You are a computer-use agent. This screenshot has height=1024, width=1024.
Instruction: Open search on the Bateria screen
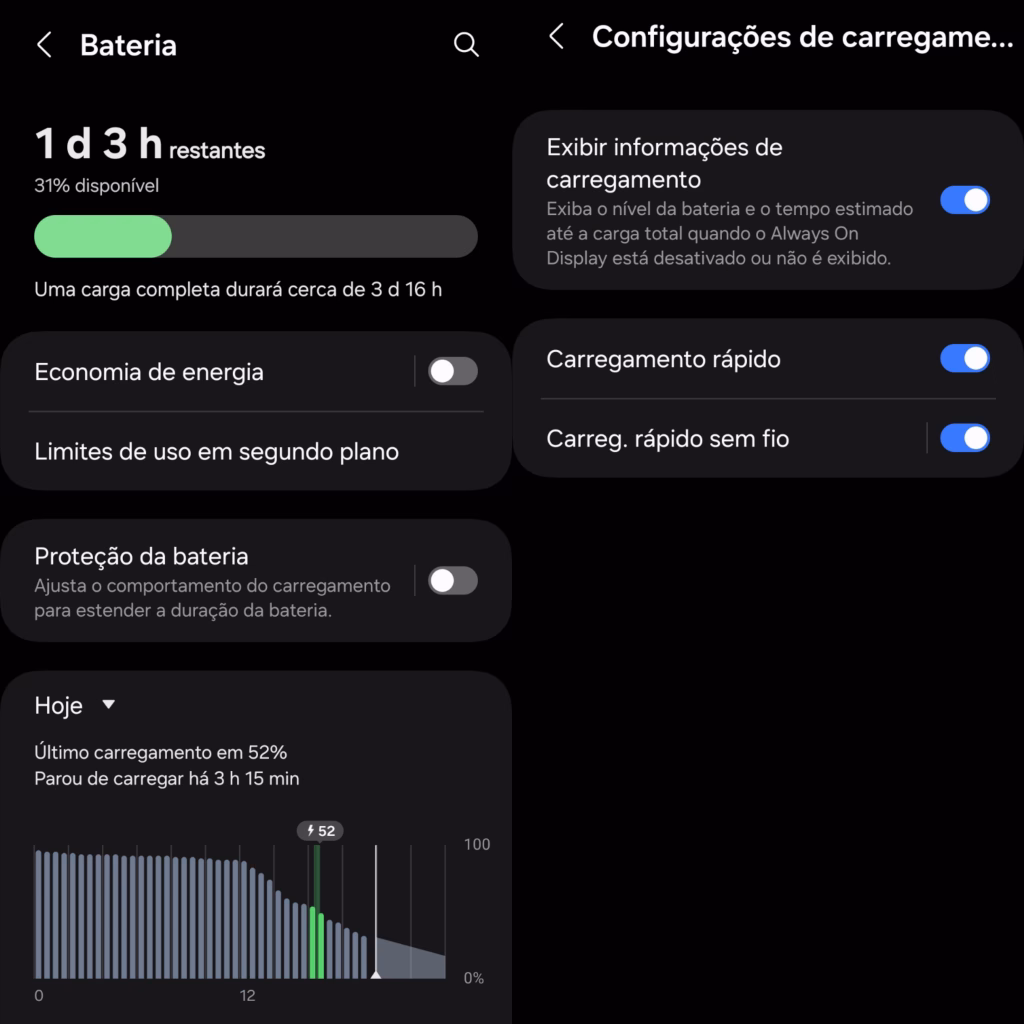tap(466, 45)
